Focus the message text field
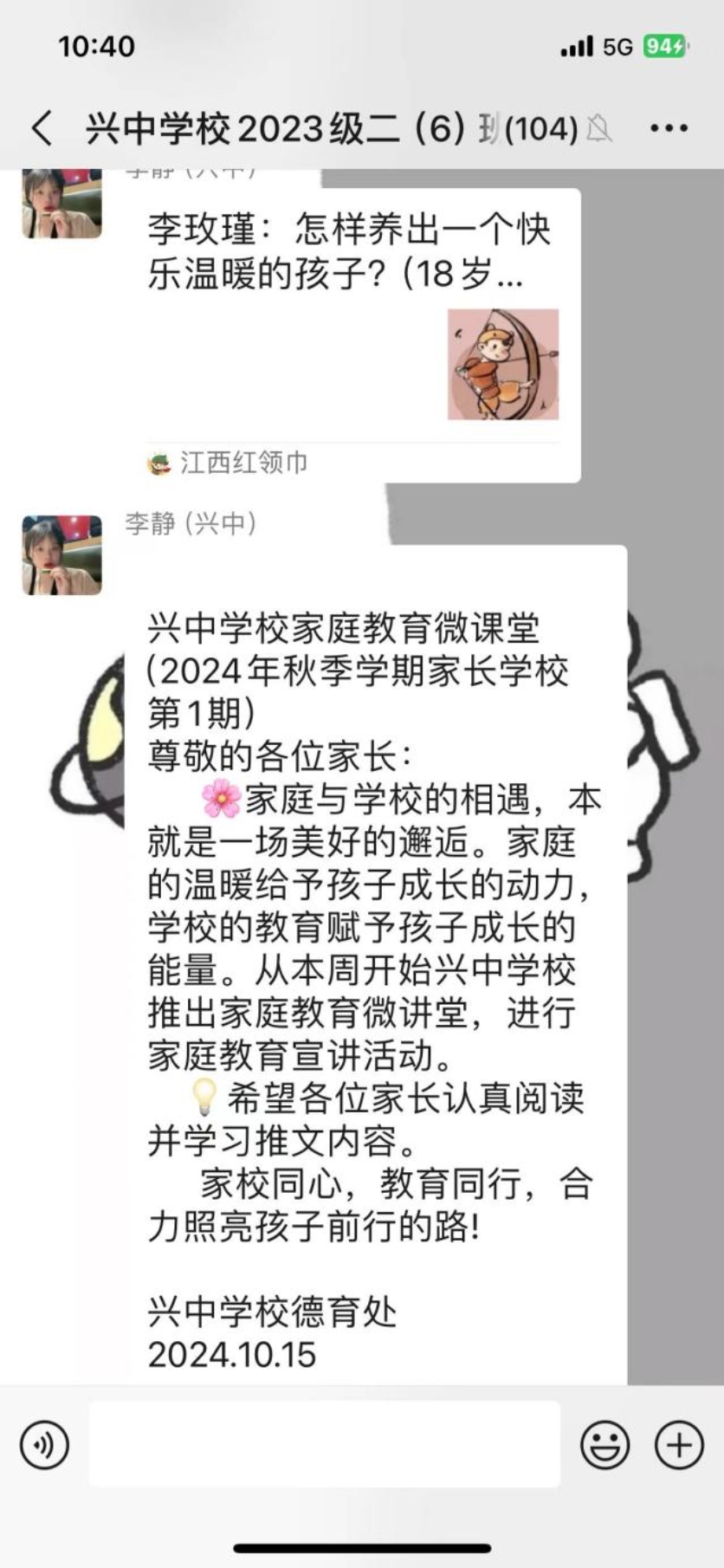Screen dimensions: 724x1568 click(325, 1445)
